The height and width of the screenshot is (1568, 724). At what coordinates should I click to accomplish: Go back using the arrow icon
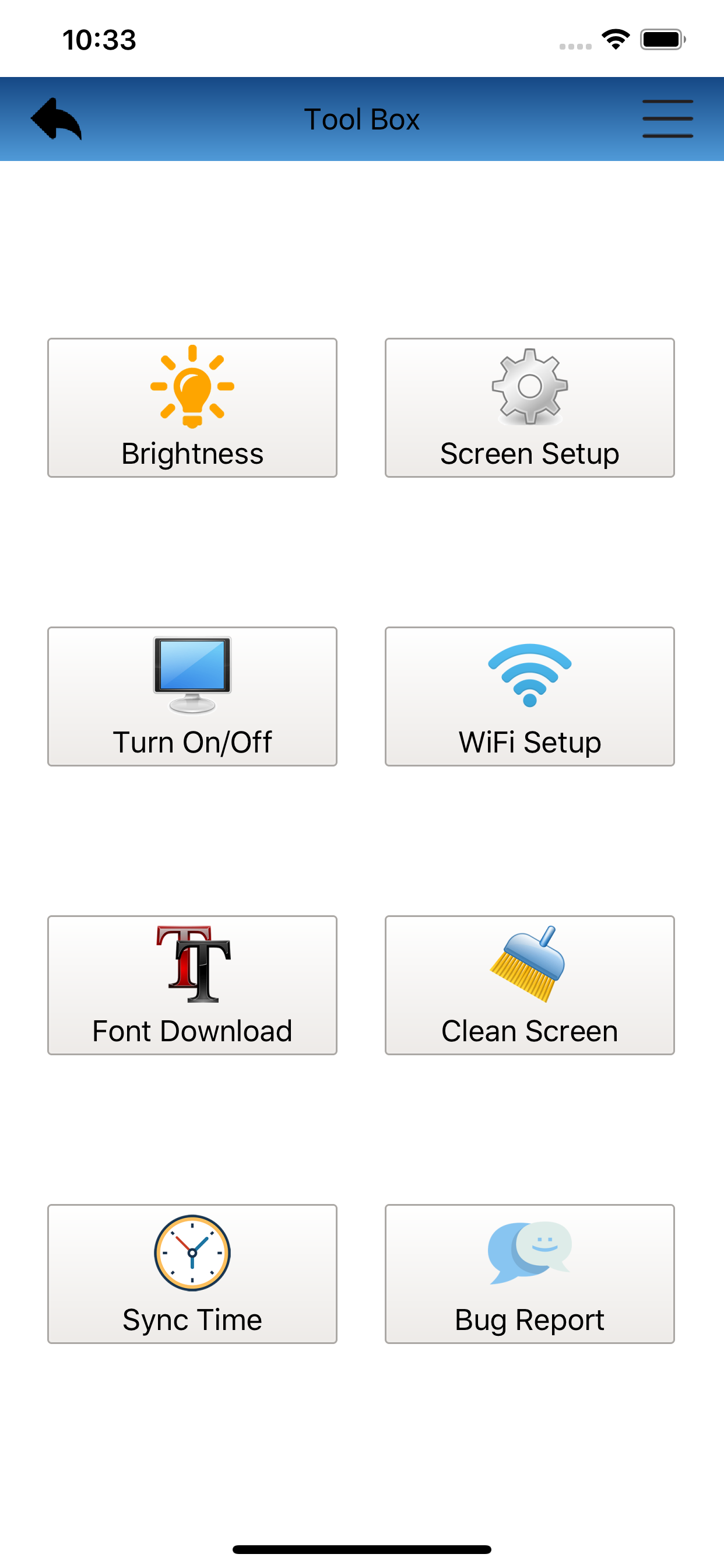click(x=56, y=118)
